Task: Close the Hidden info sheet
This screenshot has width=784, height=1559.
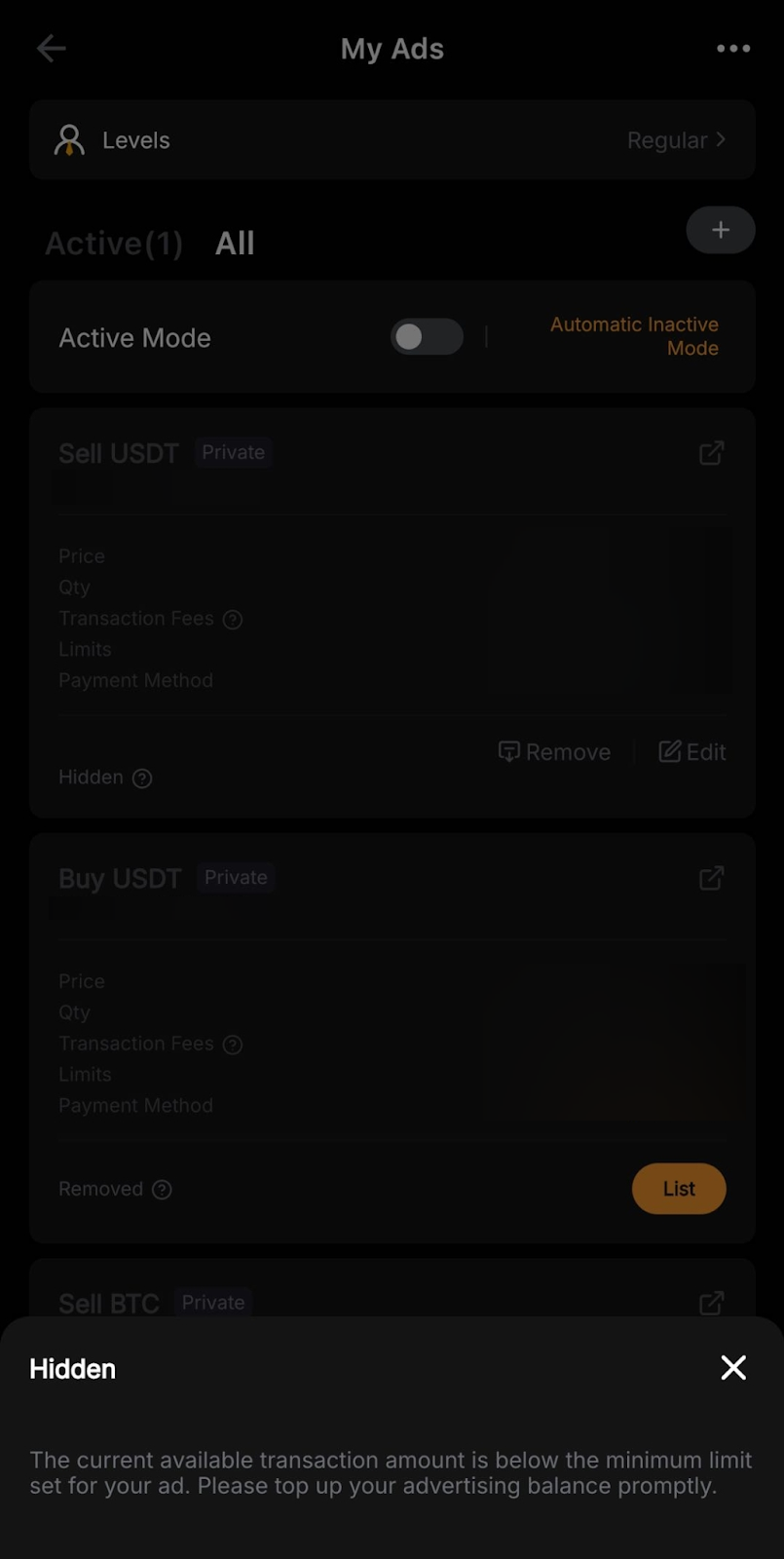Action: click(x=733, y=1368)
